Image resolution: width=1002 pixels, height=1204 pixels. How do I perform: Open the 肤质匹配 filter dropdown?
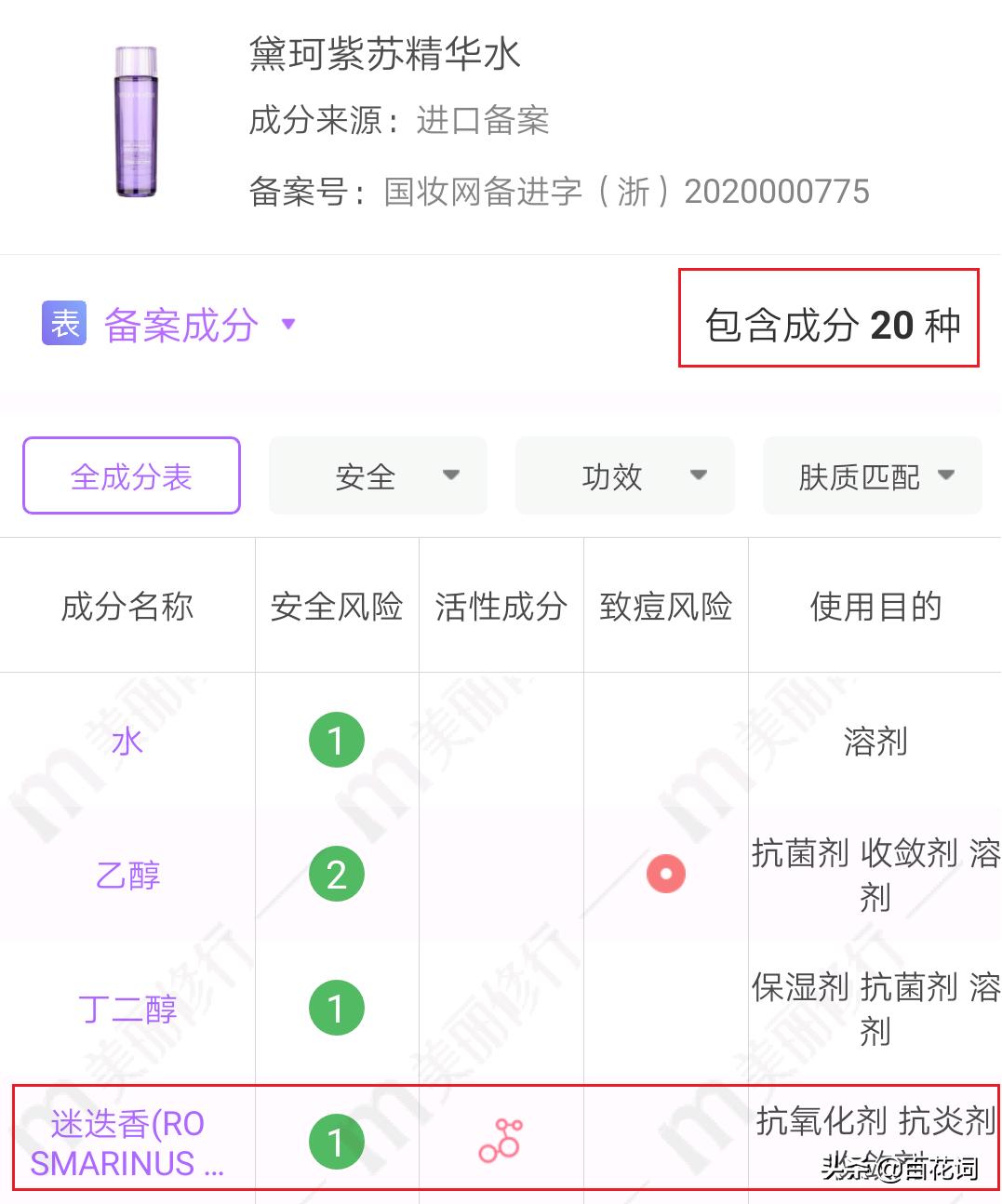pyautogui.click(x=872, y=476)
